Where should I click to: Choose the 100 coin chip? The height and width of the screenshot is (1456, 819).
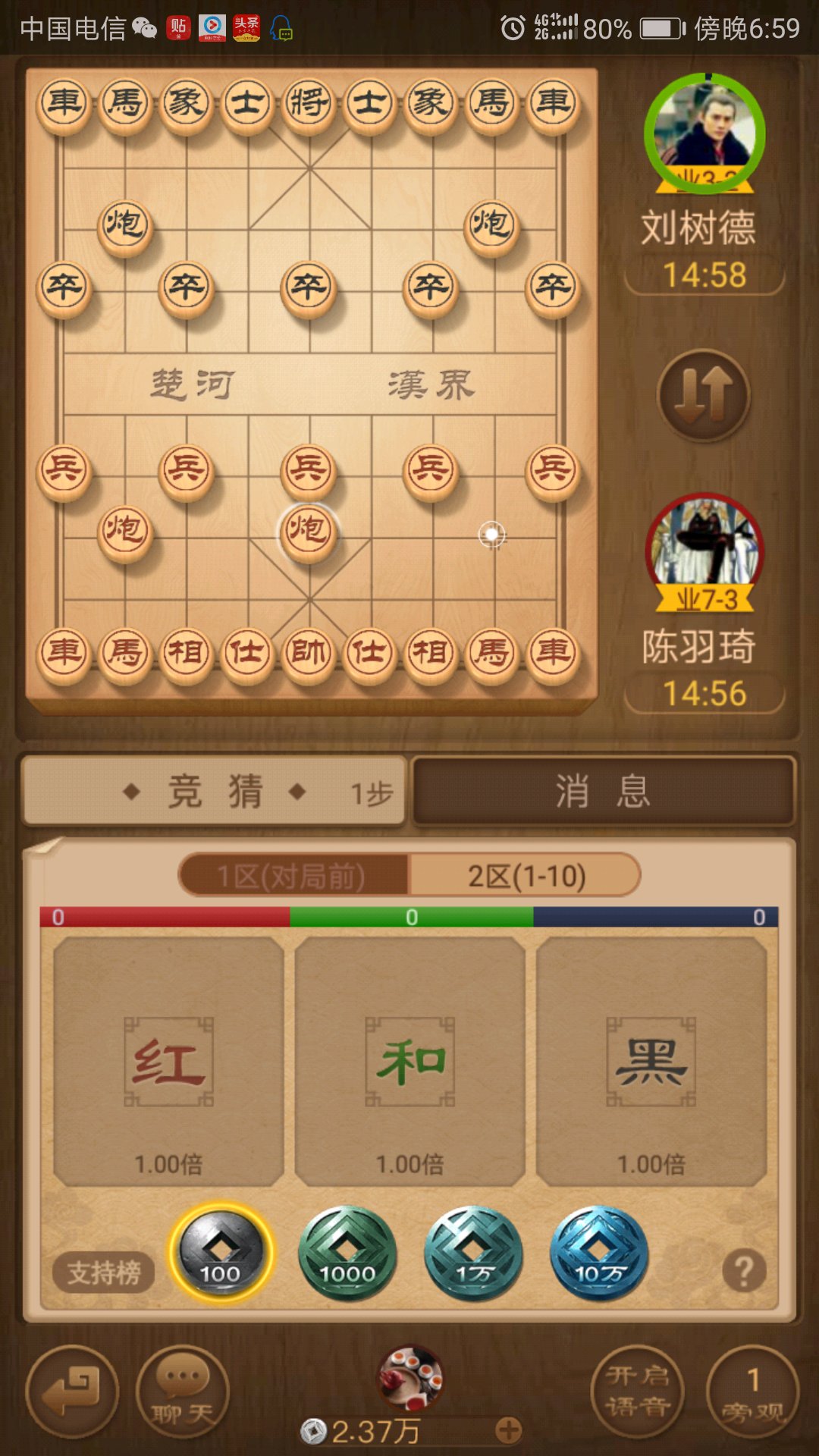[x=221, y=1252]
